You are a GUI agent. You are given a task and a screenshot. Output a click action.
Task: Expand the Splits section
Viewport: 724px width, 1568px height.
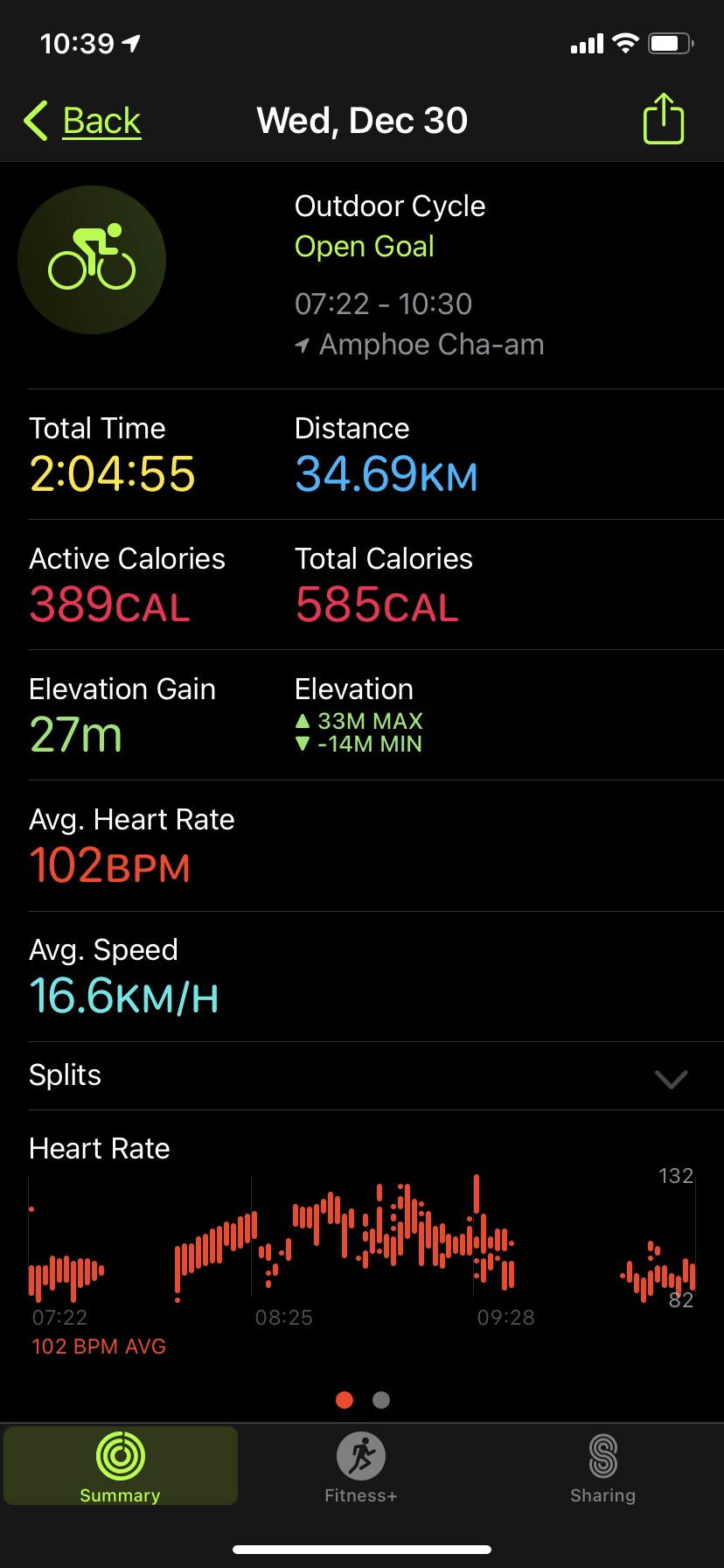click(670, 1078)
